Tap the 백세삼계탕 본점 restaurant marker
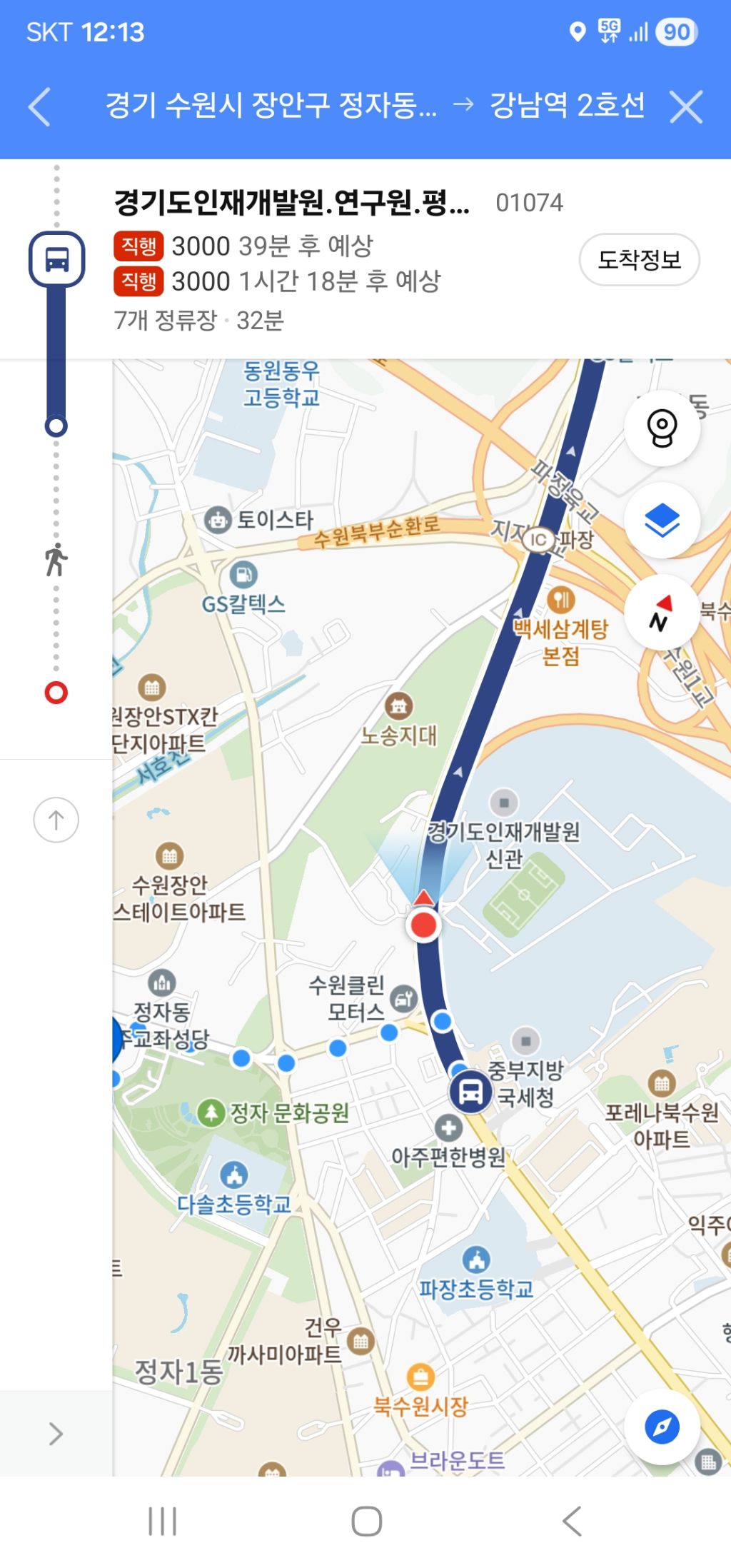This screenshot has width=731, height=1568. tap(561, 600)
